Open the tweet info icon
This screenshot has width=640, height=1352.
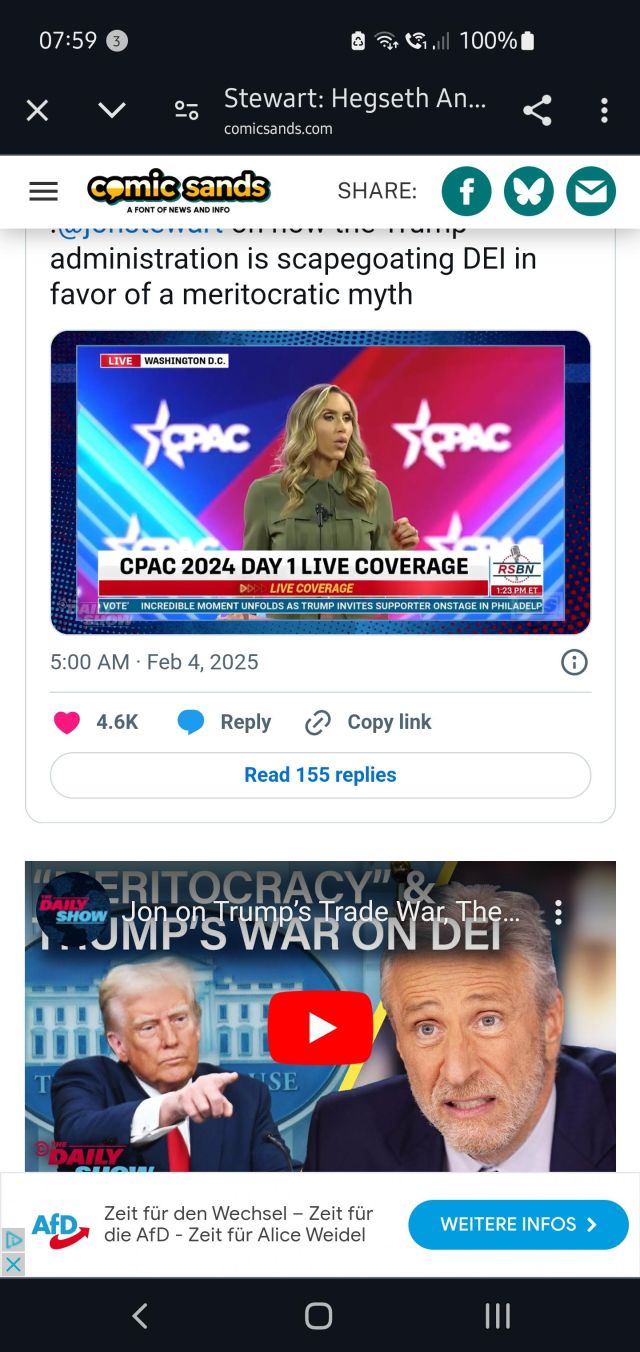pyautogui.click(x=574, y=662)
